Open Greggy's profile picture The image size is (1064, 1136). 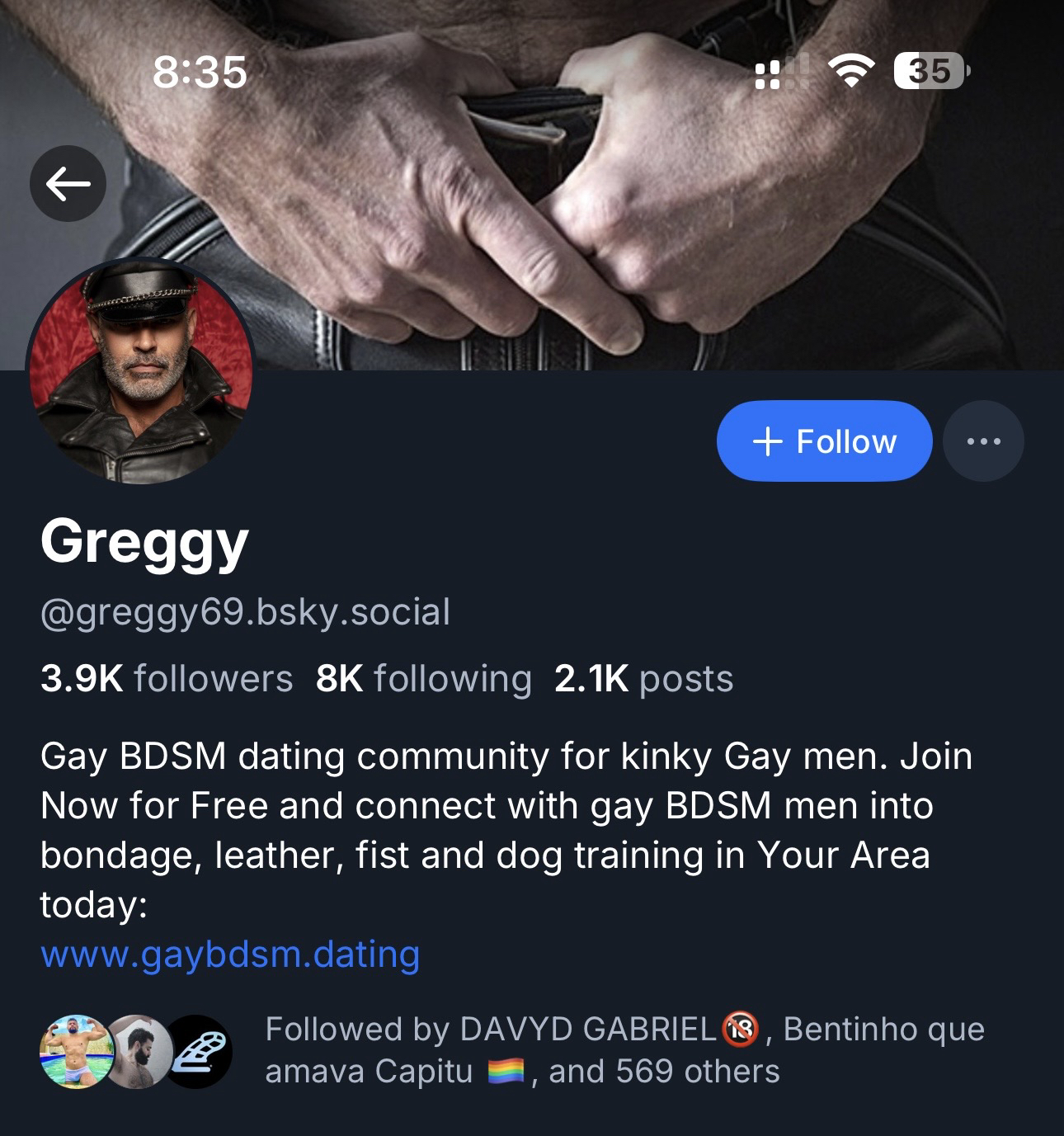click(141, 372)
